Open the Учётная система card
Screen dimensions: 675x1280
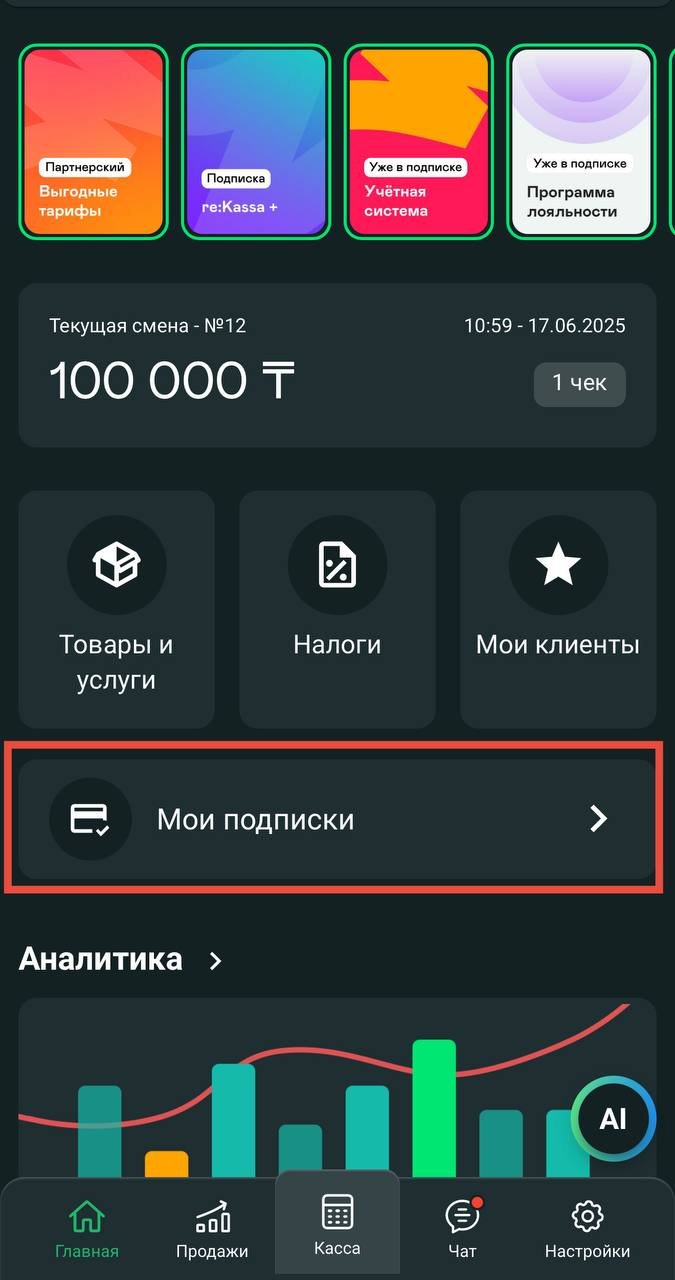(419, 142)
